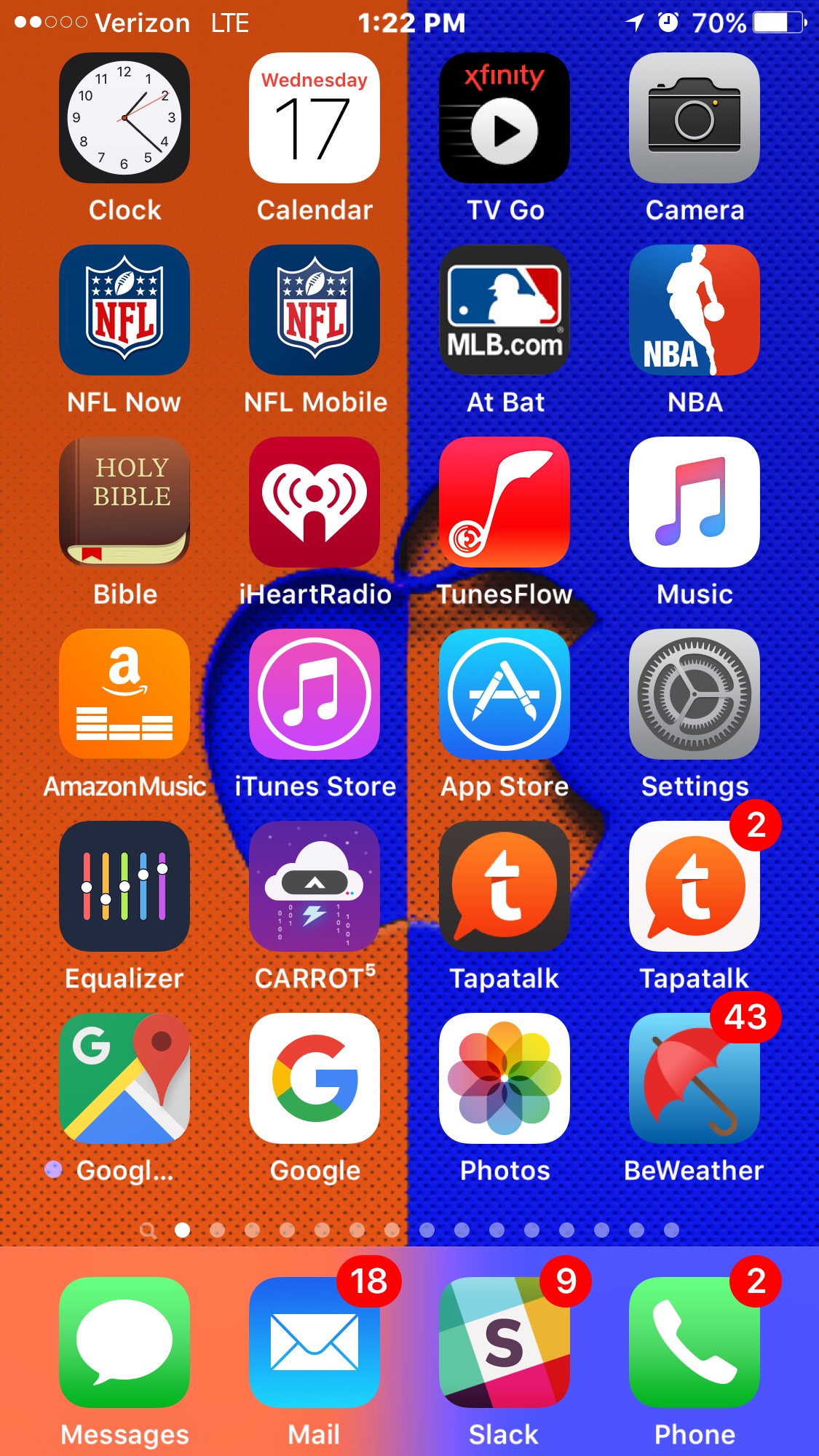Open TunesFlow
Image resolution: width=819 pixels, height=1456 pixels.
click(505, 502)
